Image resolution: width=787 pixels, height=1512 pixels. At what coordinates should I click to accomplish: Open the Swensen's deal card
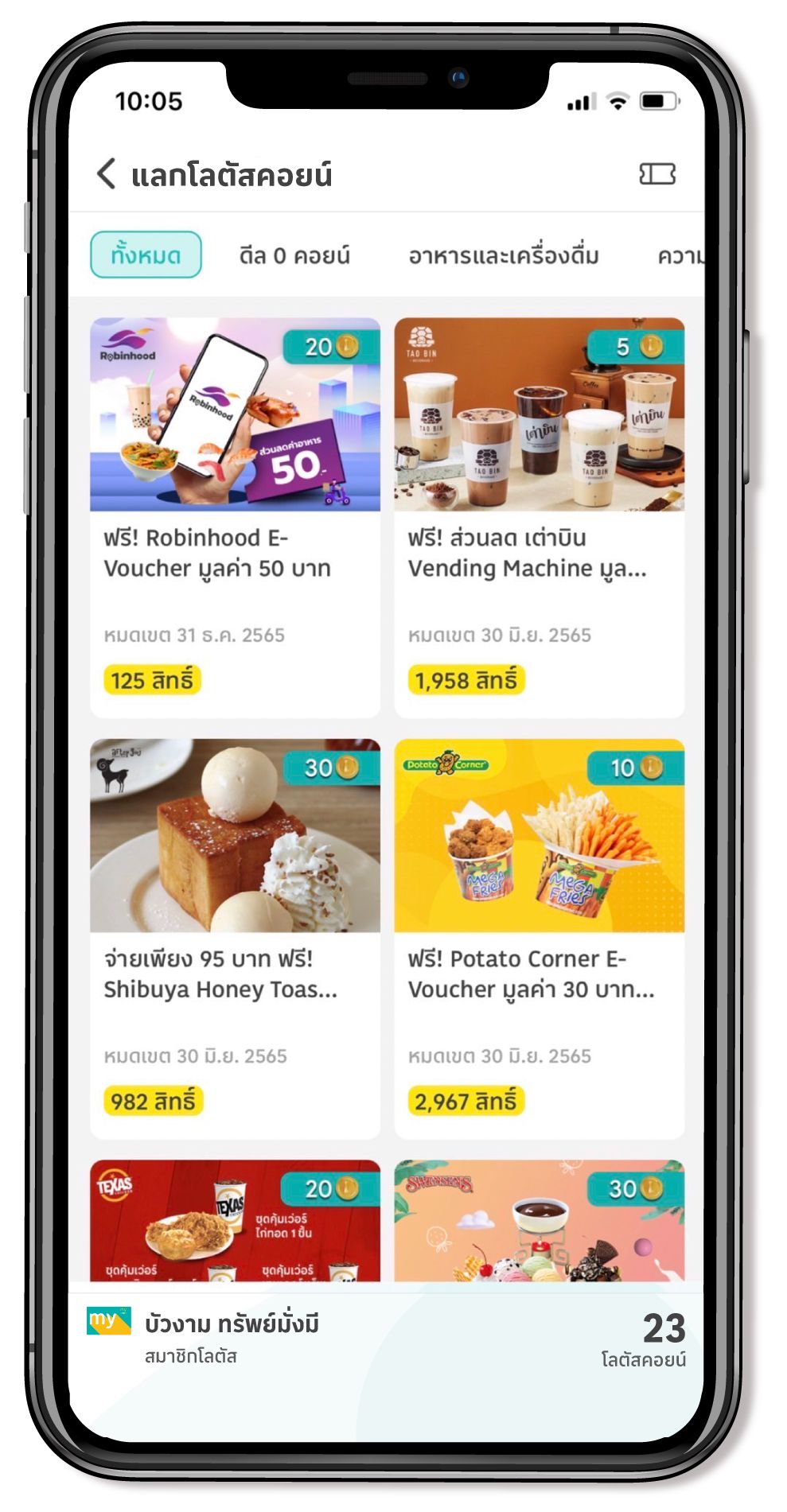[x=539, y=1221]
